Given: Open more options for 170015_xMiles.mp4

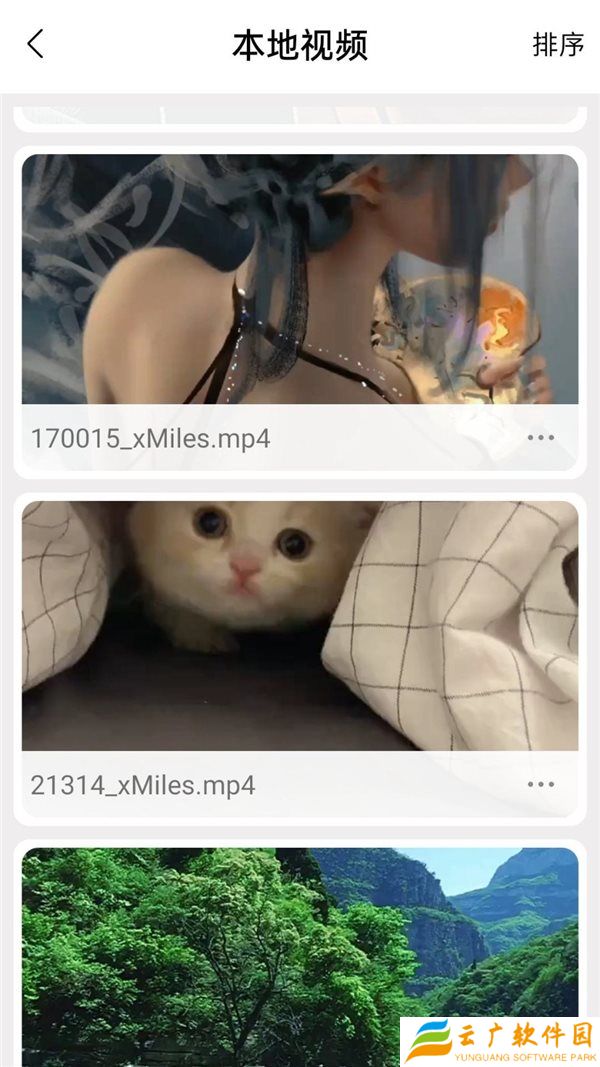Looking at the screenshot, I should pos(540,438).
